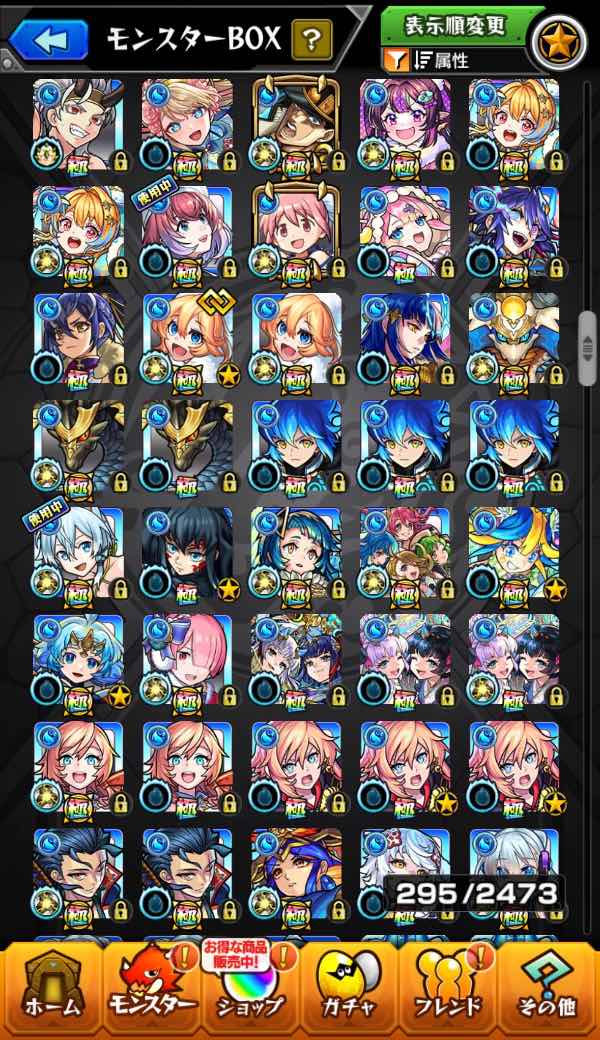Select the orange-haired monster with chain link badge
This screenshot has width=600, height=1040.
[x=187, y=339]
